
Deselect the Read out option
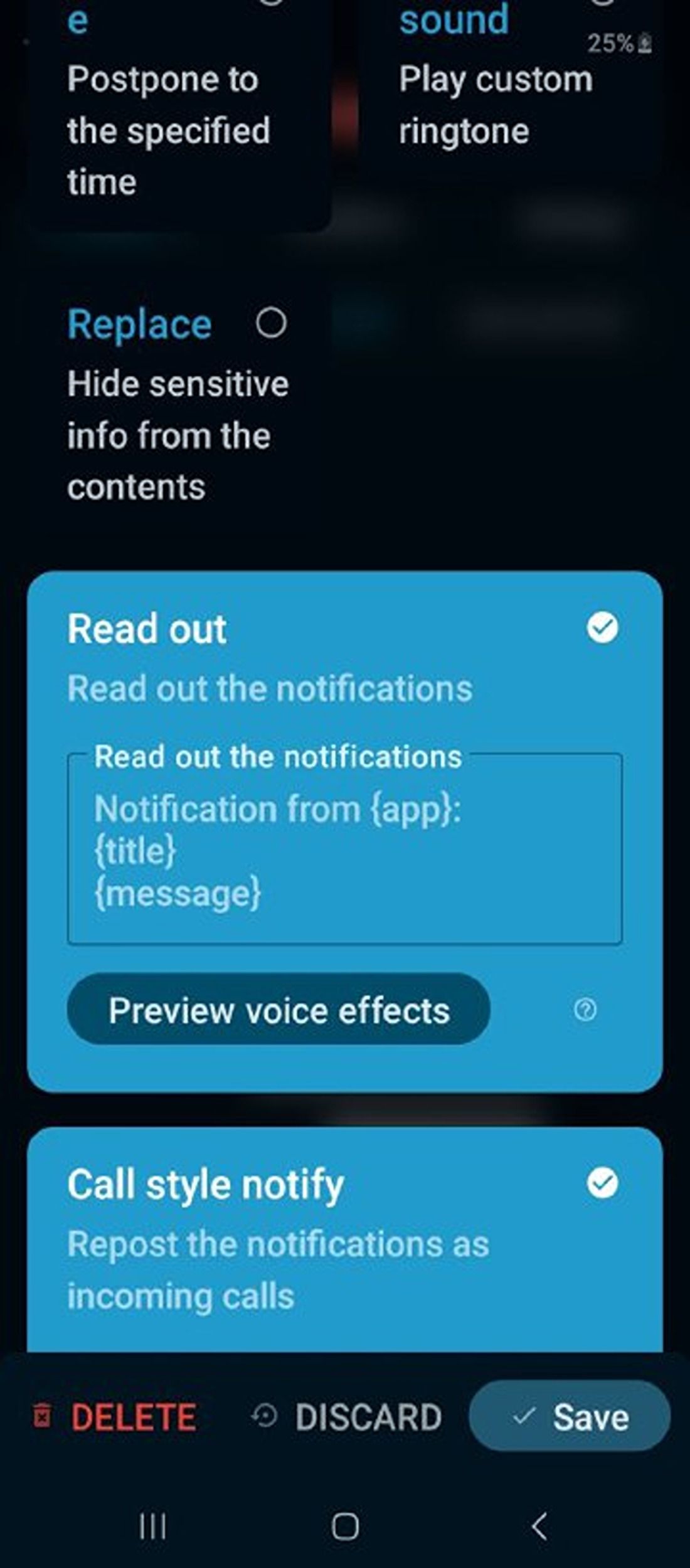pos(602,628)
